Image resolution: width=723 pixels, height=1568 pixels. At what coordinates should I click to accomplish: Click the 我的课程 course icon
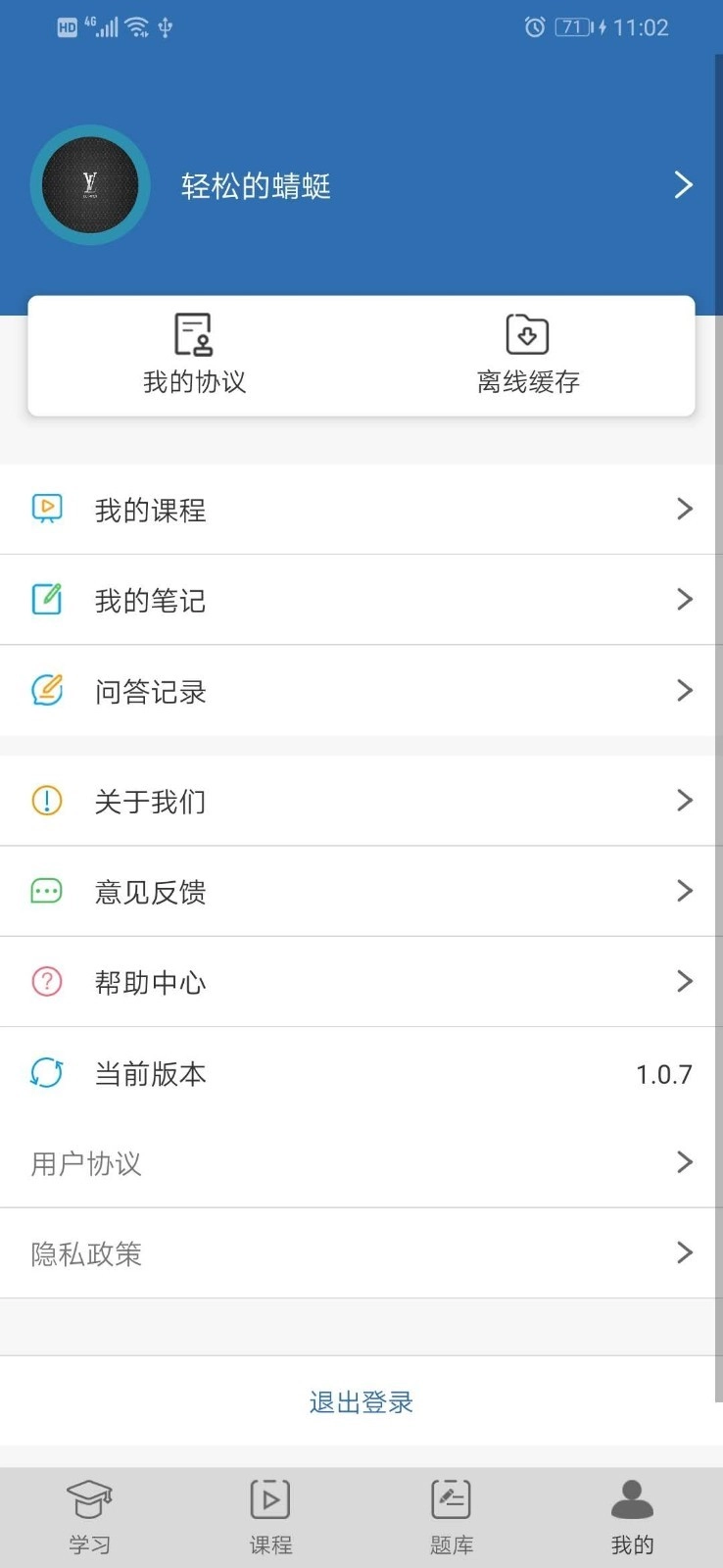coord(46,509)
